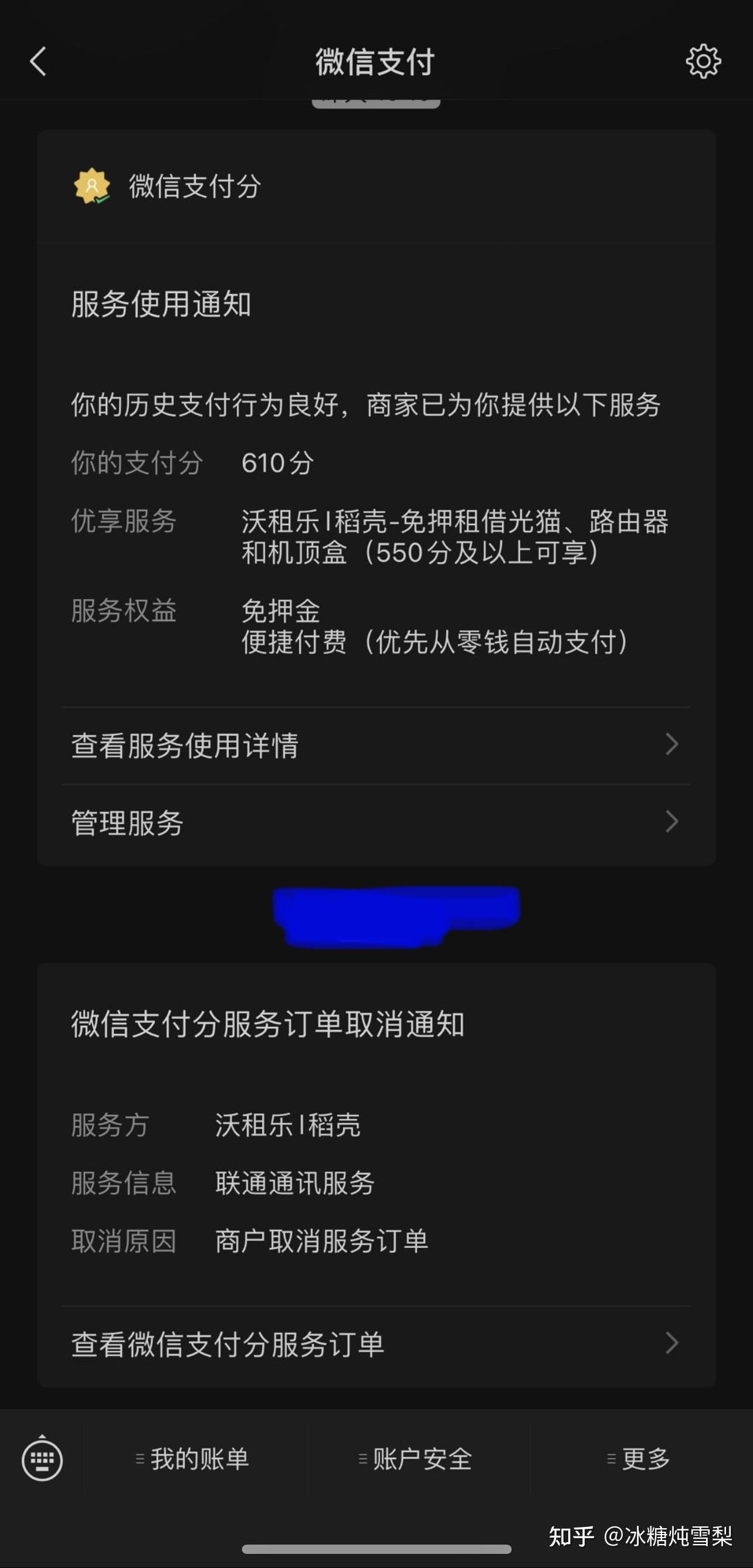Image resolution: width=753 pixels, height=1568 pixels.
Task: Expand the chevron next to 查看服务使用详情
Action: coord(671,744)
